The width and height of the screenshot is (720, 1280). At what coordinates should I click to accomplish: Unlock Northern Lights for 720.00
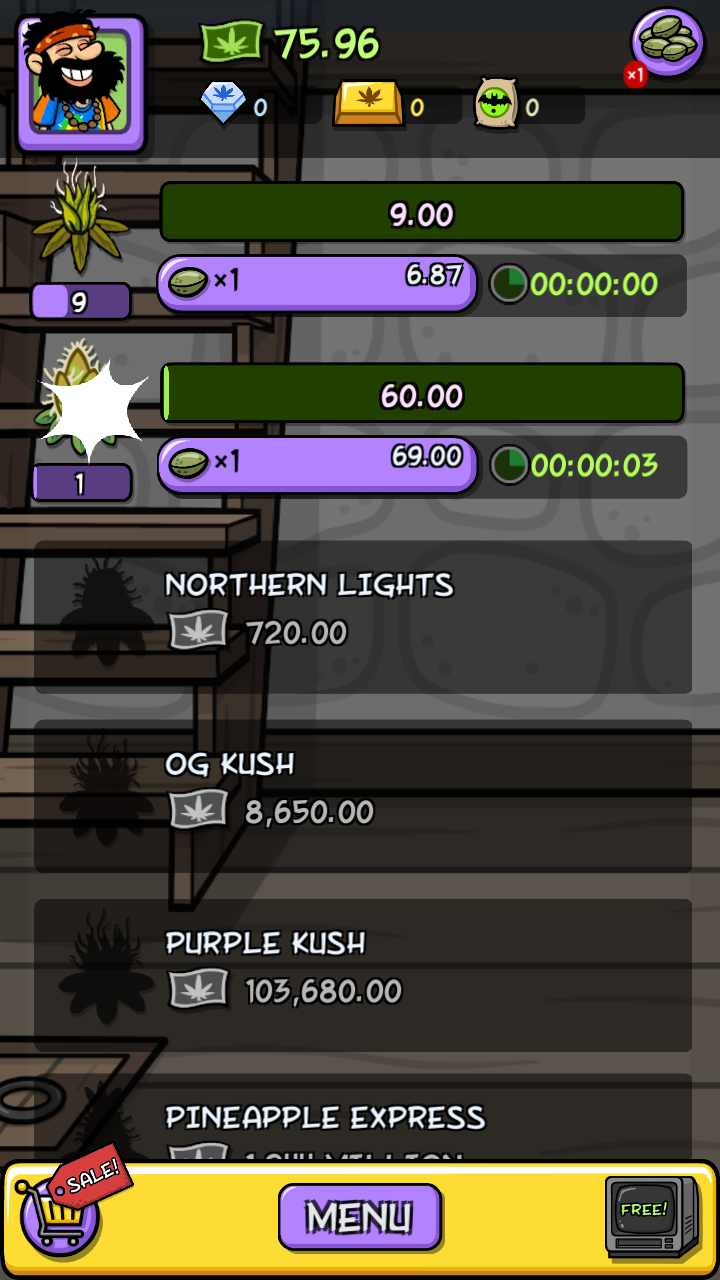click(362, 617)
